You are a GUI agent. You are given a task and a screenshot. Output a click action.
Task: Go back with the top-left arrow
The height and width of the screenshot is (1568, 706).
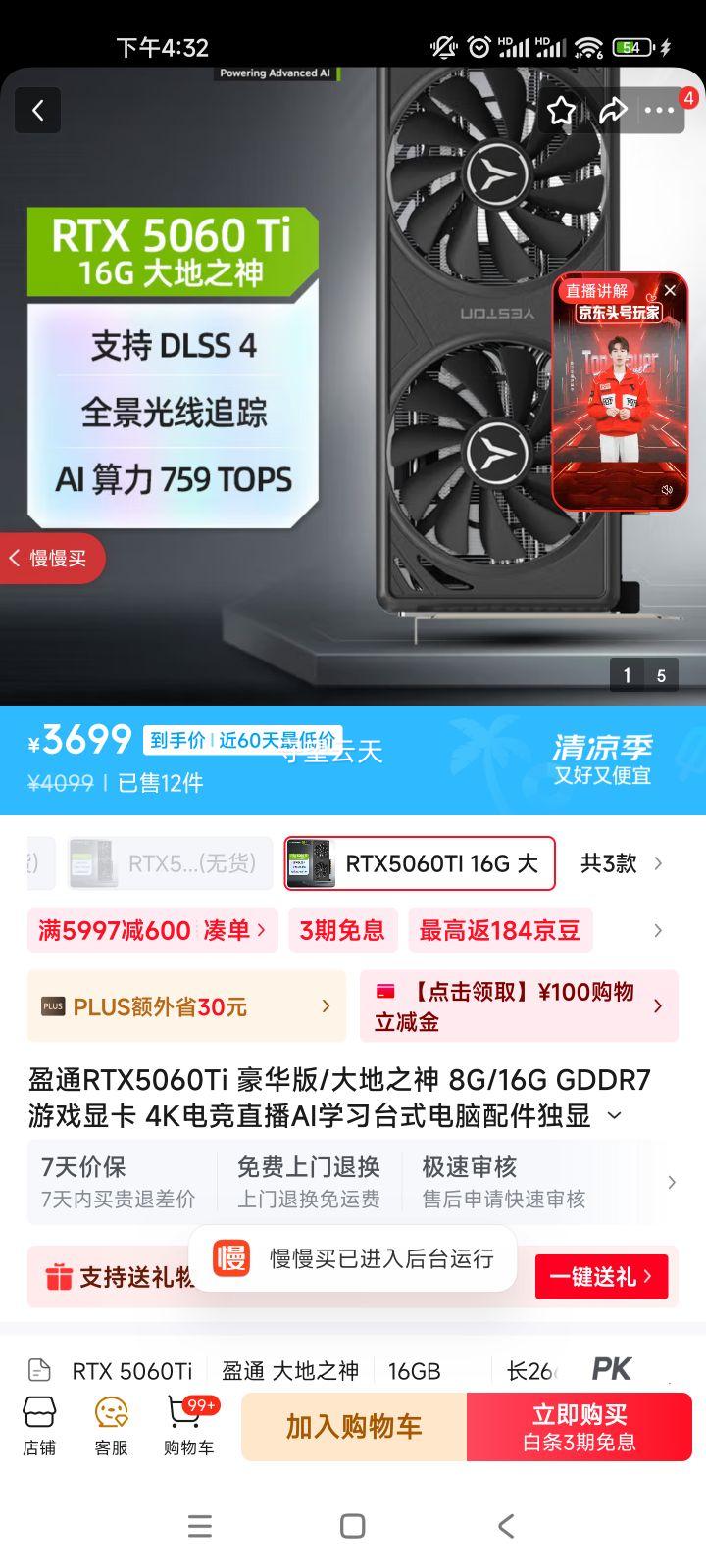click(x=38, y=111)
